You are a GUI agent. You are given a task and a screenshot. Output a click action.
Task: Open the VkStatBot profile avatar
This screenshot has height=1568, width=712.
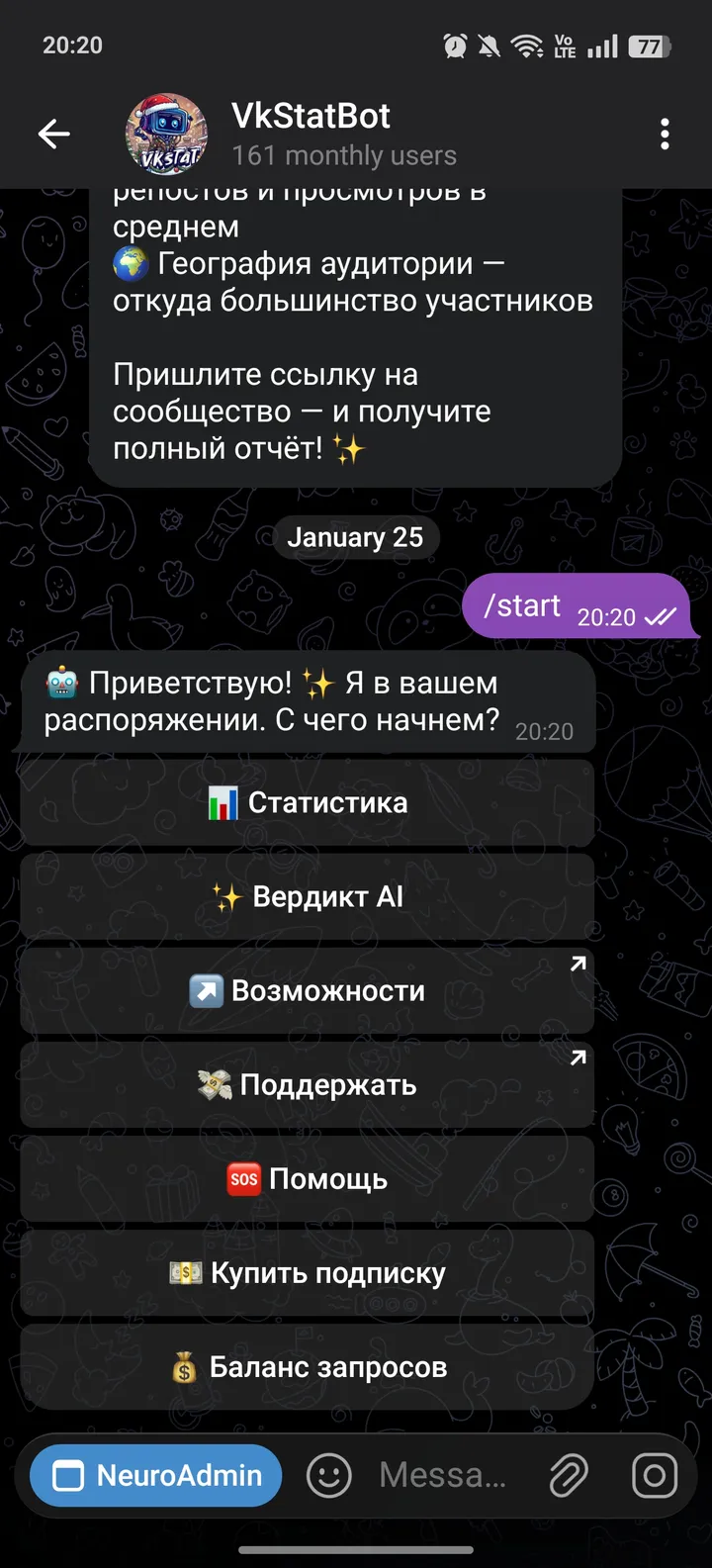click(166, 134)
